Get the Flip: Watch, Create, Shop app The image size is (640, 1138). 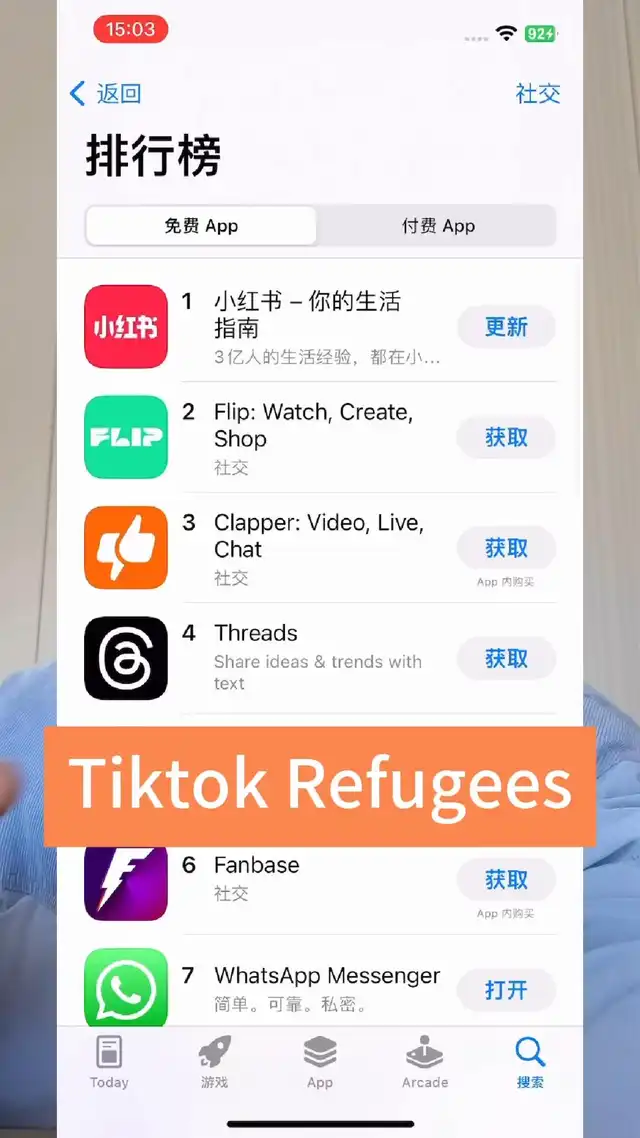506,438
